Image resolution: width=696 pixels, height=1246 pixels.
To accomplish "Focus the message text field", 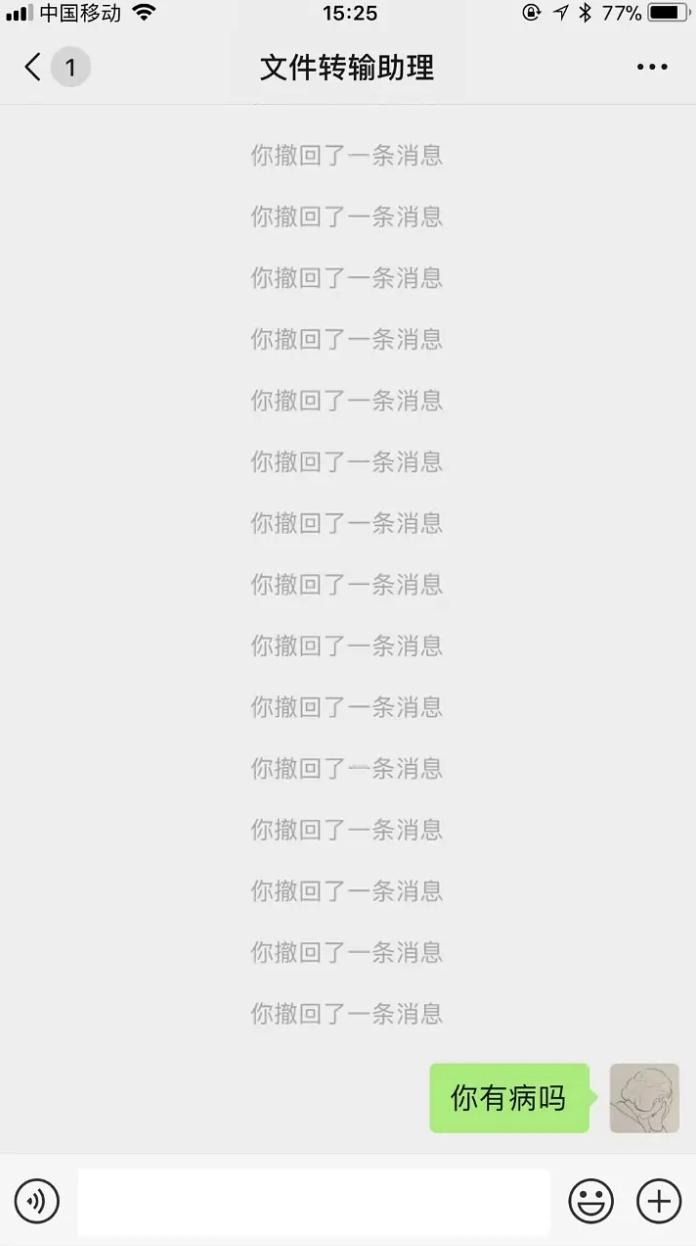I will pyautogui.click(x=314, y=1201).
